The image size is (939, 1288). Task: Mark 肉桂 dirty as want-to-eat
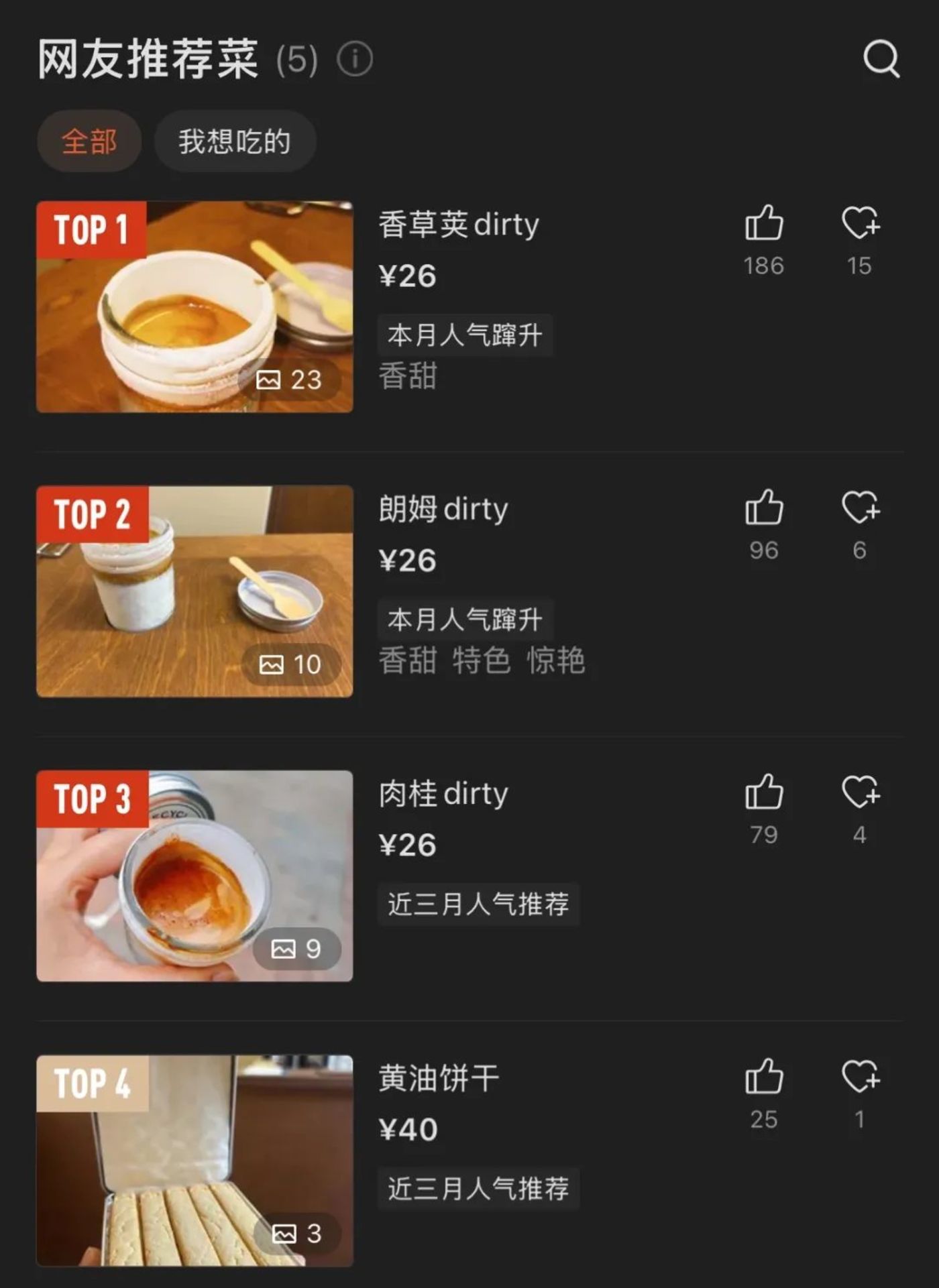tap(860, 792)
